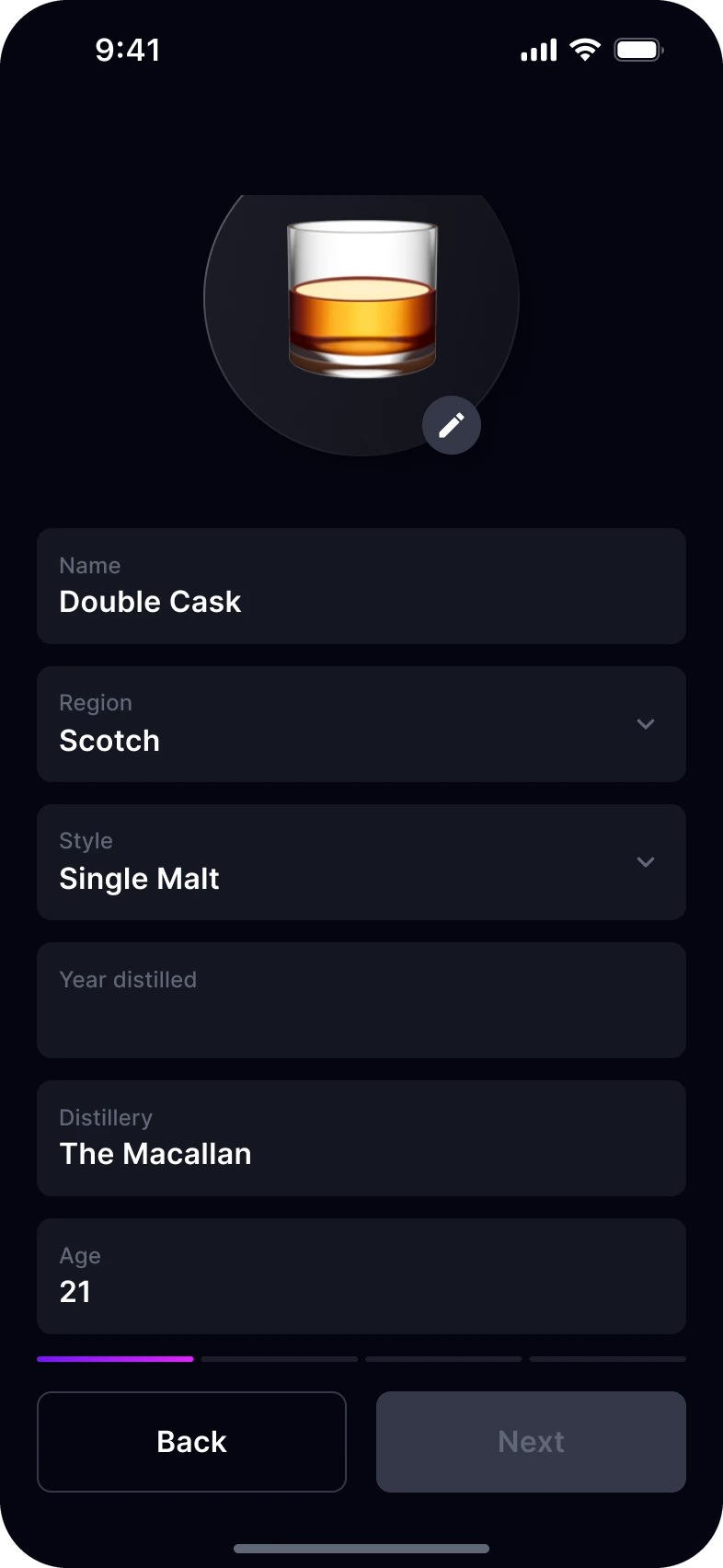Edit the whiskey glass picture
This screenshot has height=1568, width=723.
click(x=451, y=425)
